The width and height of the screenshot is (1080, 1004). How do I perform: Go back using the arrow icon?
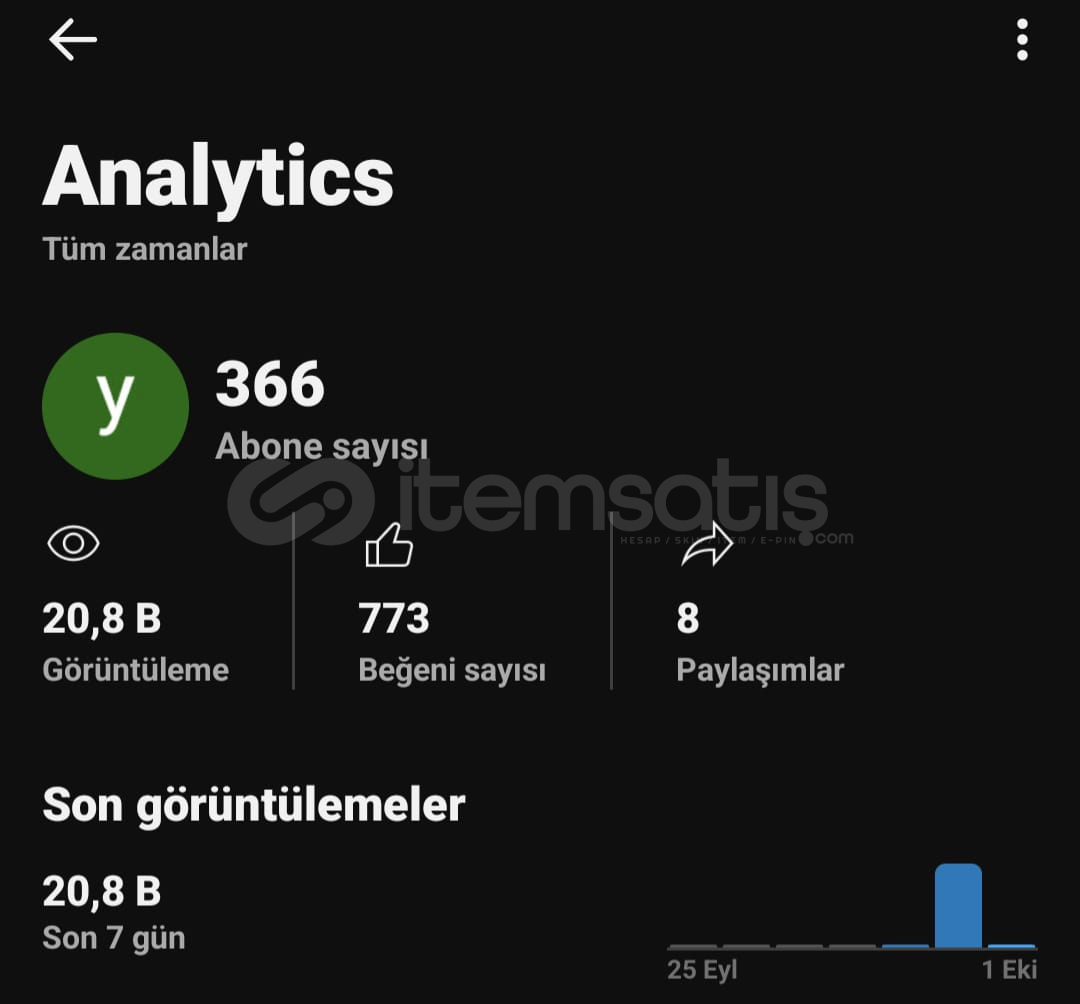pos(72,40)
